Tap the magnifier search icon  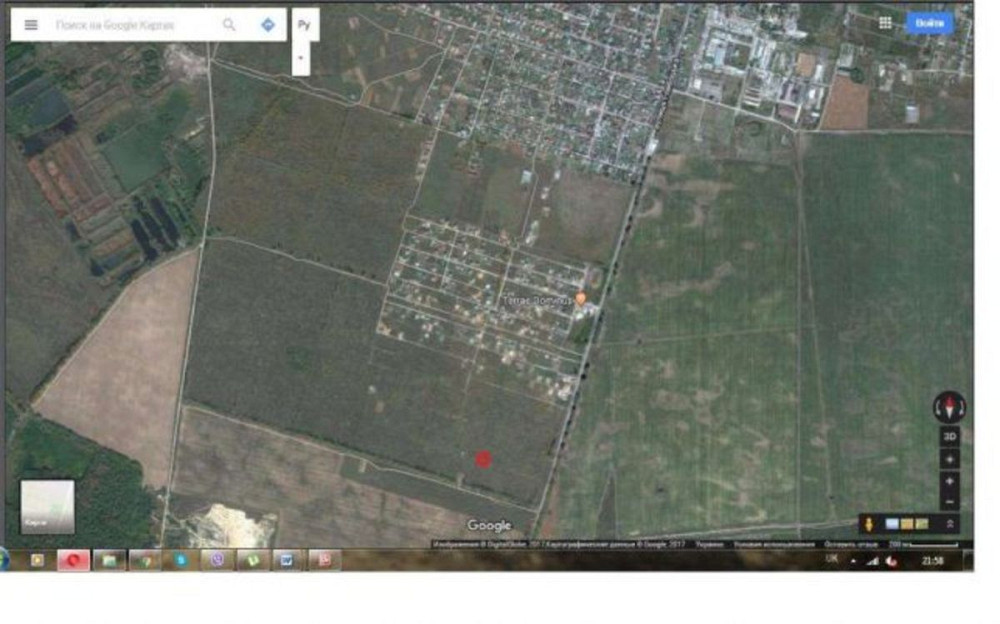(x=229, y=25)
